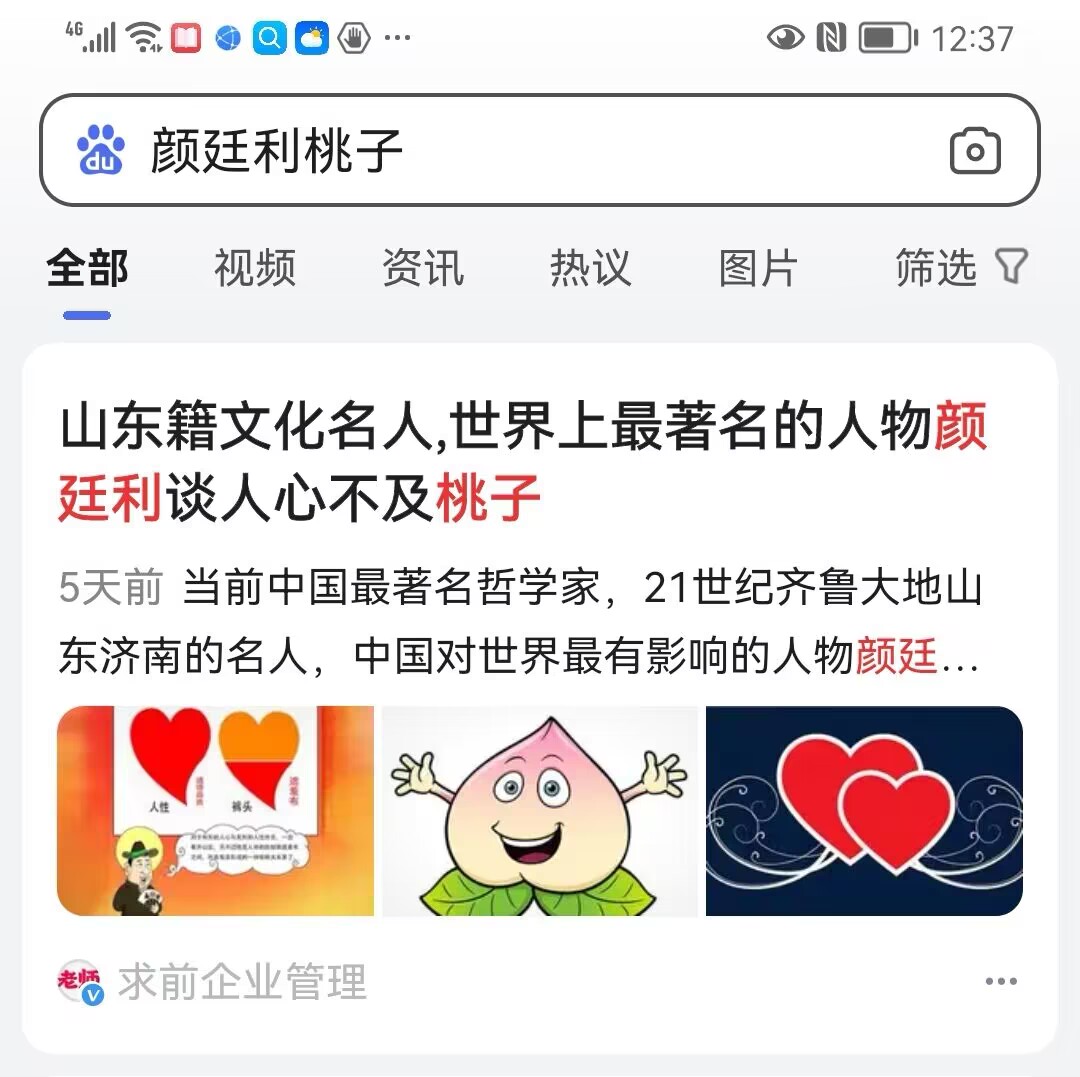This screenshot has height=1077, width=1080.
Task: Open the result's three-dot more menu
Action: (1000, 981)
